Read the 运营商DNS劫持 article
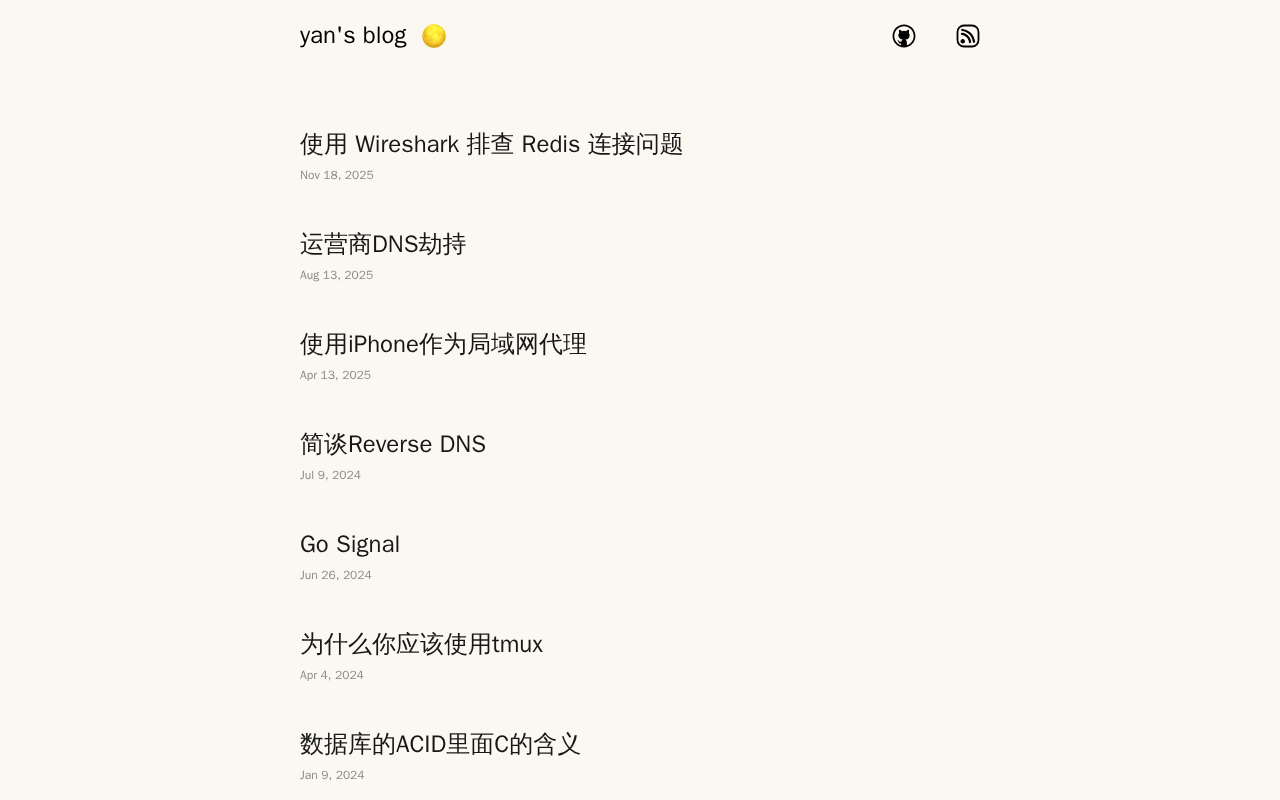 coord(383,244)
